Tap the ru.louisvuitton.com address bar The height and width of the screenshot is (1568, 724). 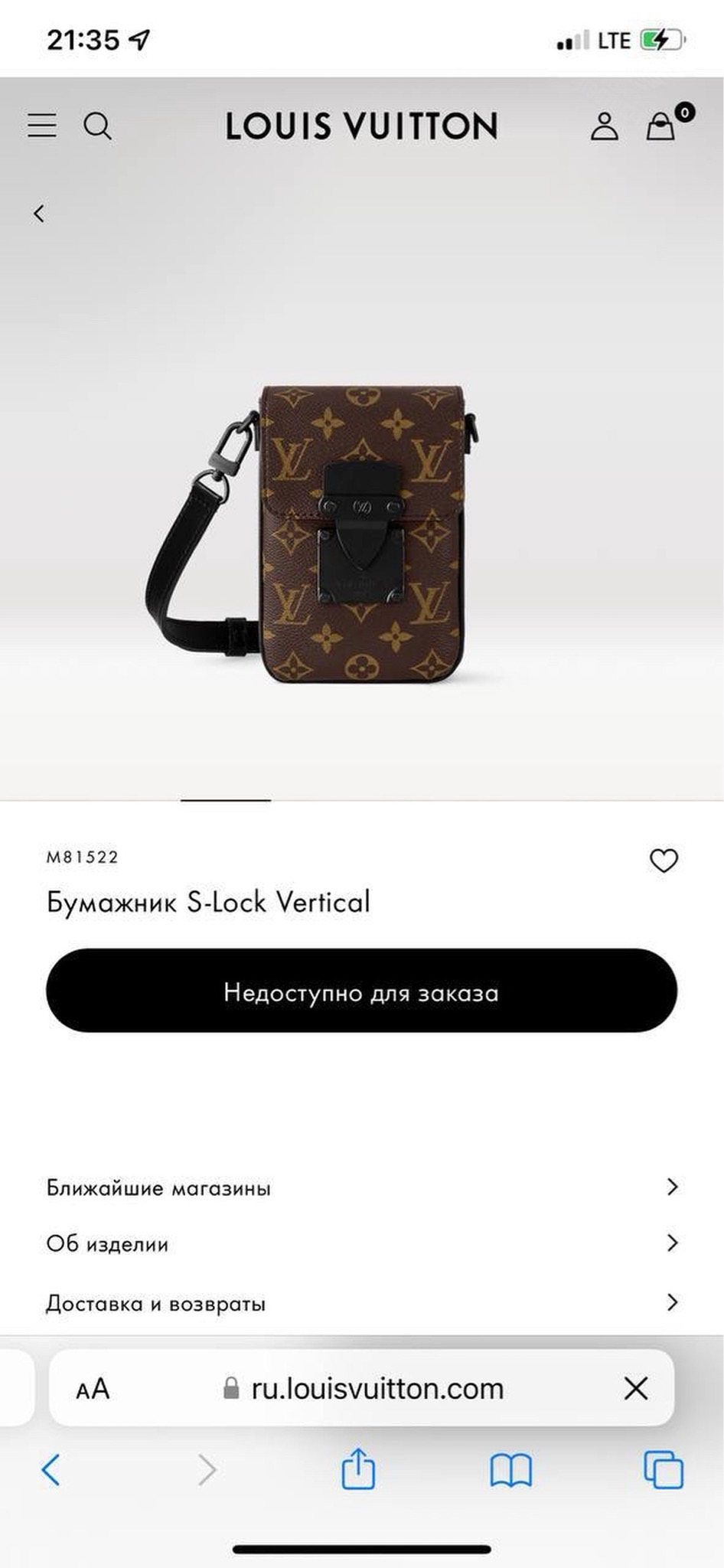[362, 1388]
